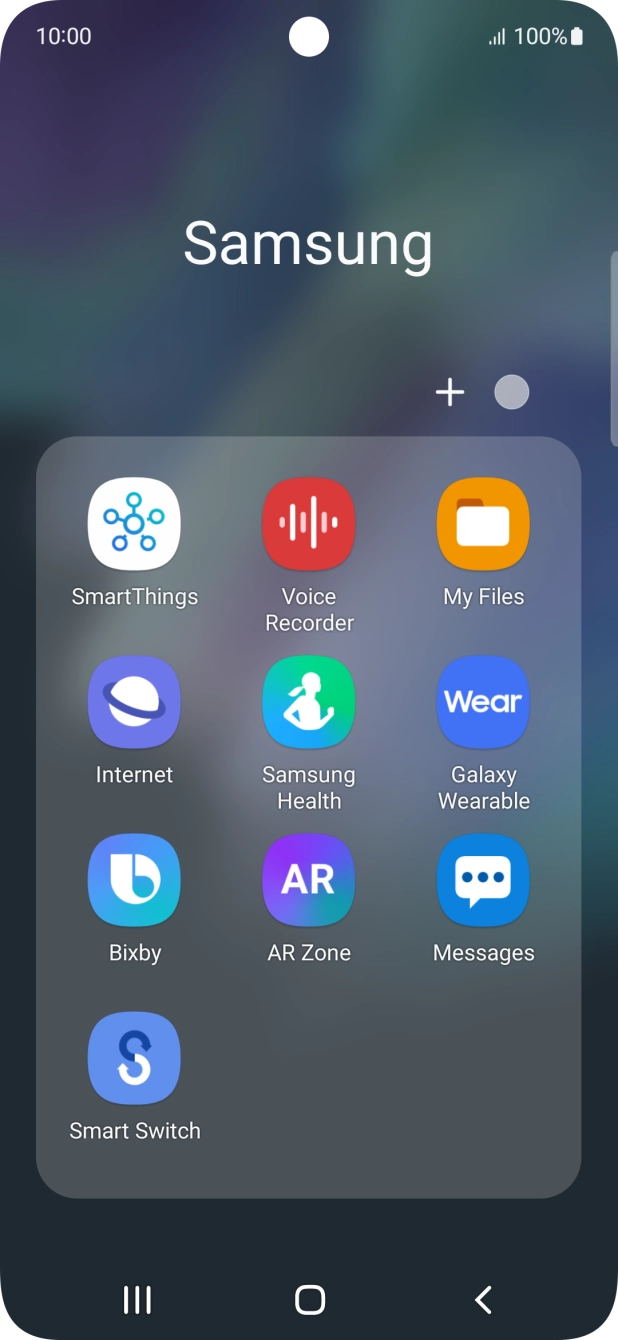
Task: Change the folder color using the circle
Action: (511, 393)
